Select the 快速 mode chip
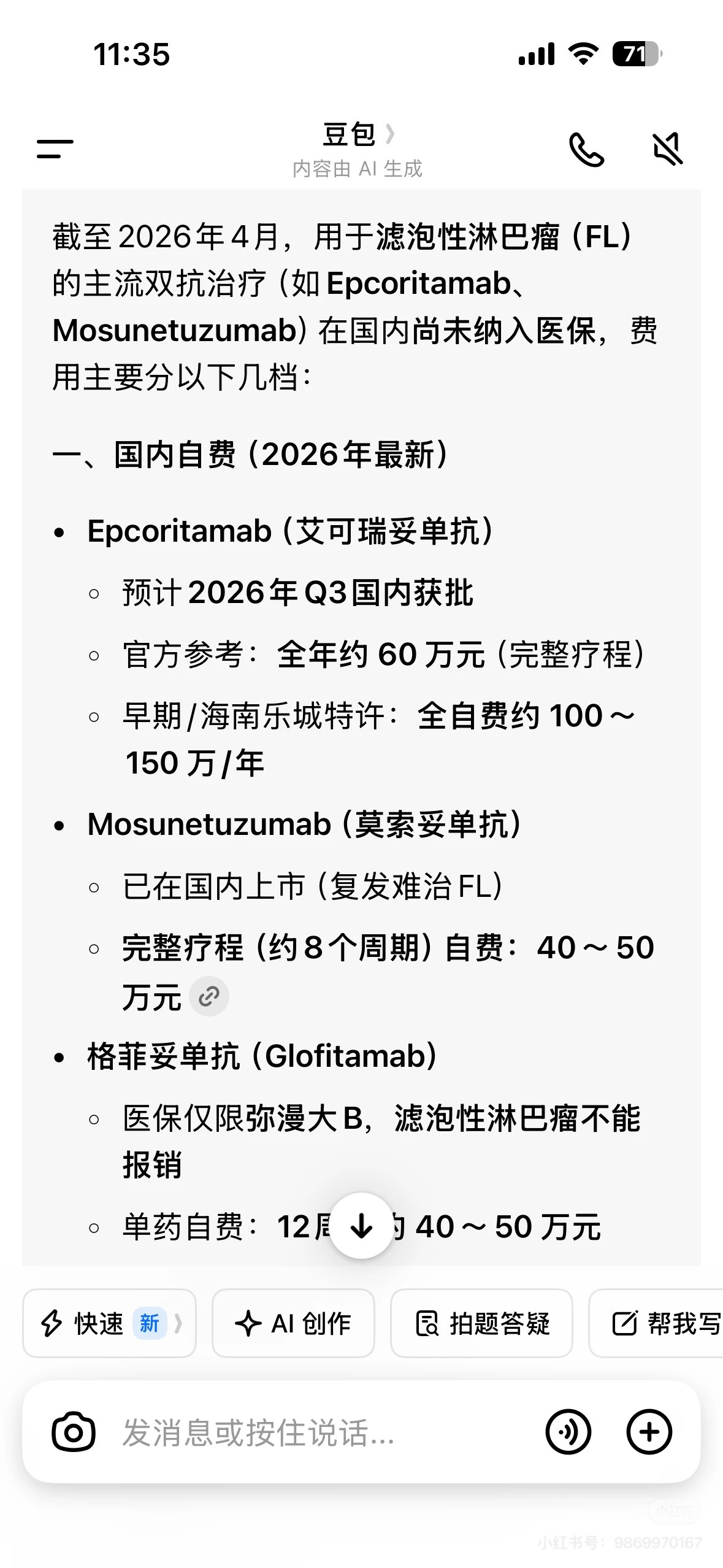The image size is (723, 1568). coord(109,1323)
